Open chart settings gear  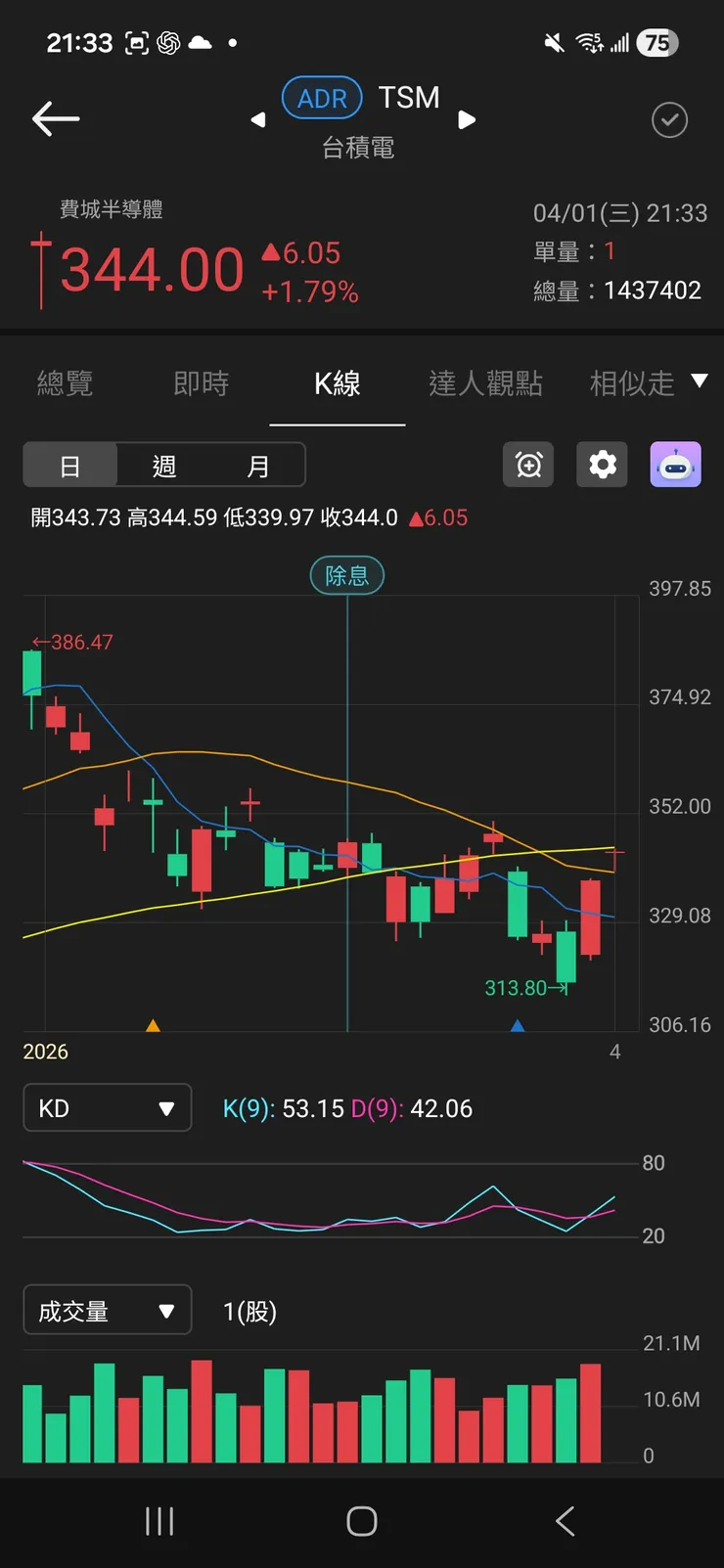[602, 465]
